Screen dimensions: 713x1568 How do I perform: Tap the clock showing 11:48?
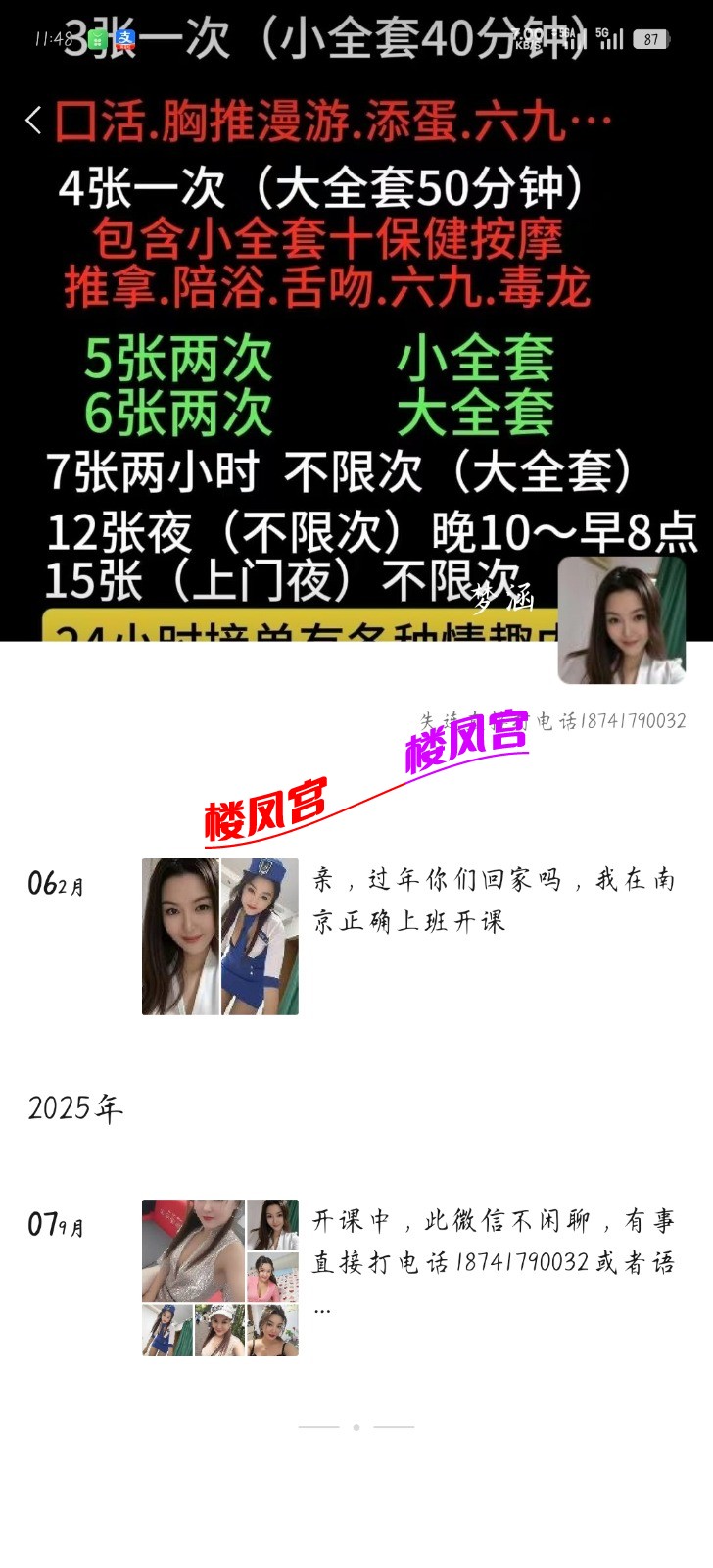(x=52, y=36)
